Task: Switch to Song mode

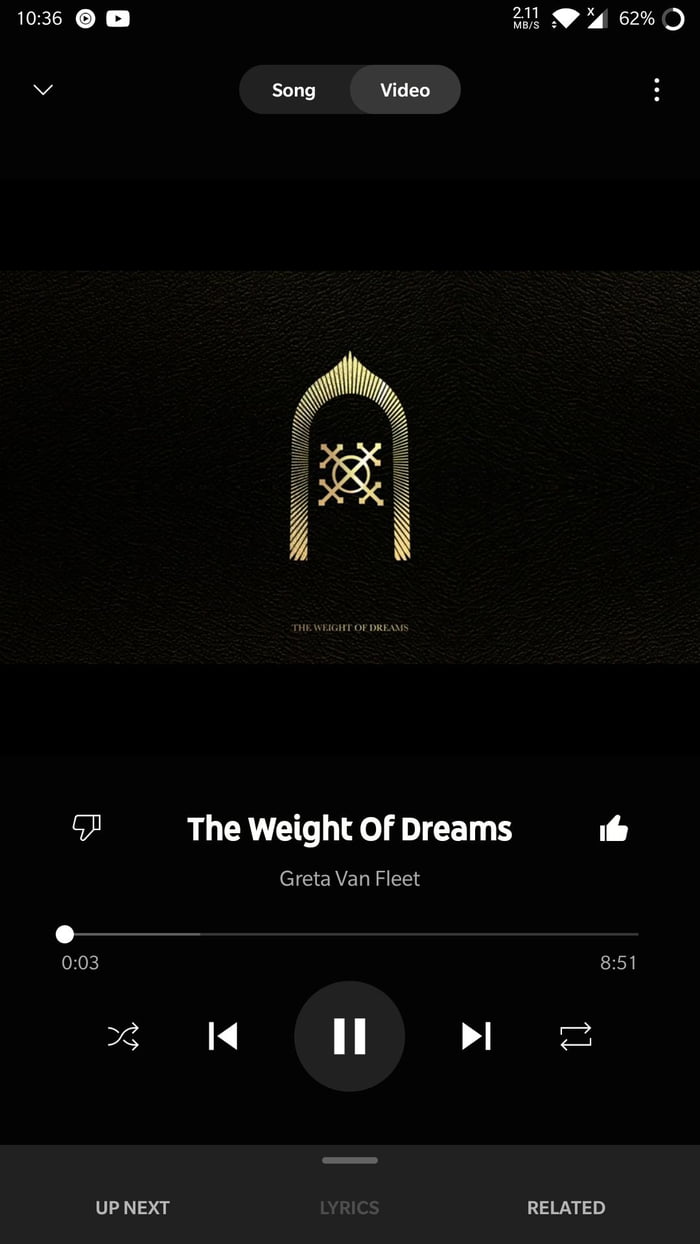Action: tap(294, 90)
